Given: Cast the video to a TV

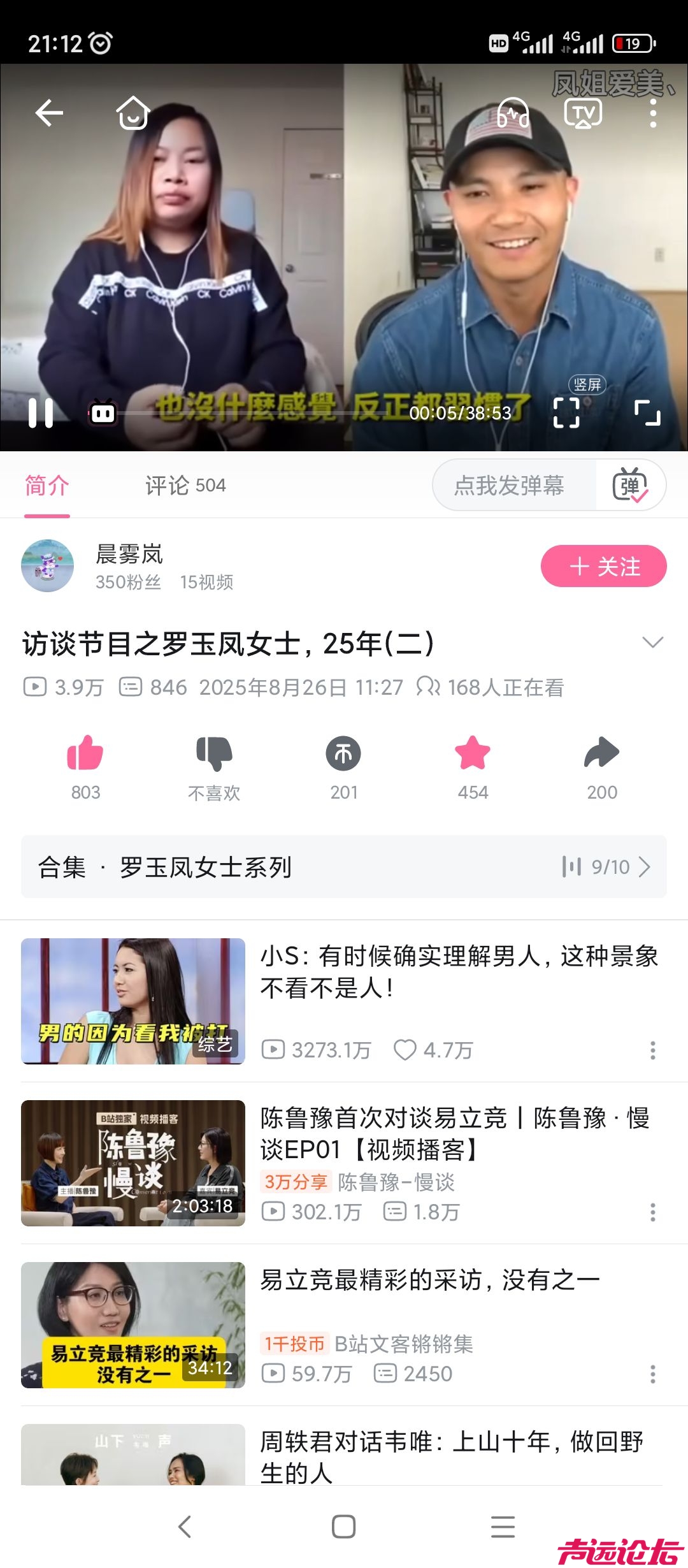Looking at the screenshot, I should click(x=583, y=113).
